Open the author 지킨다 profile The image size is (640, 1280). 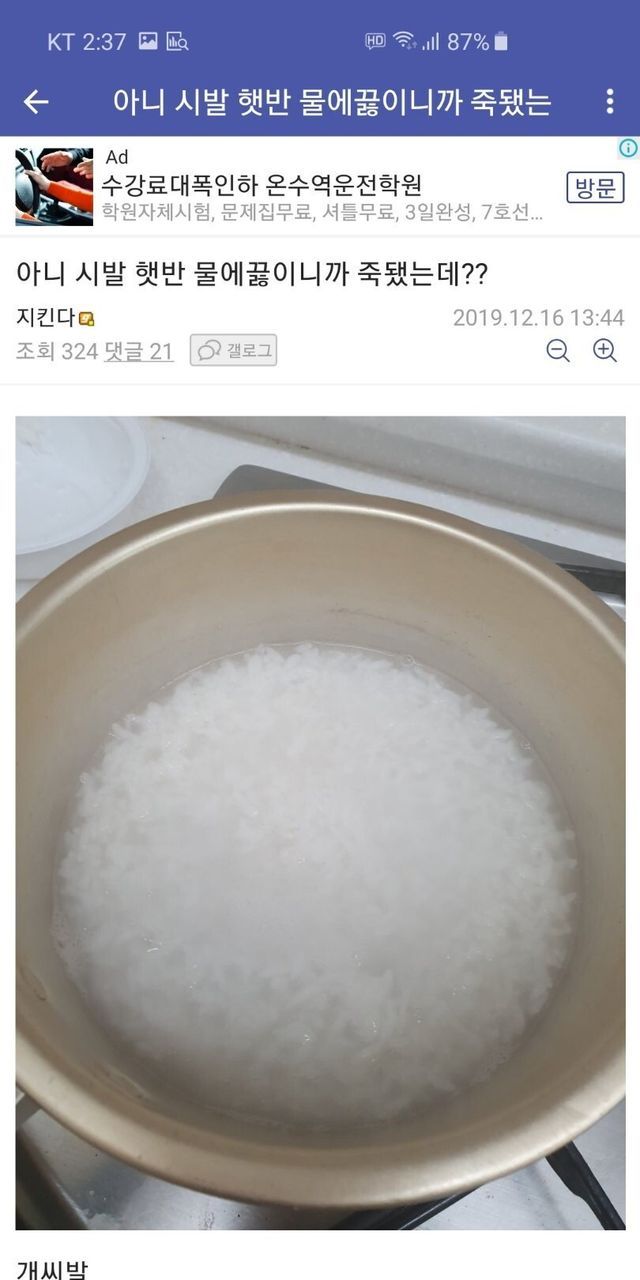click(46, 318)
